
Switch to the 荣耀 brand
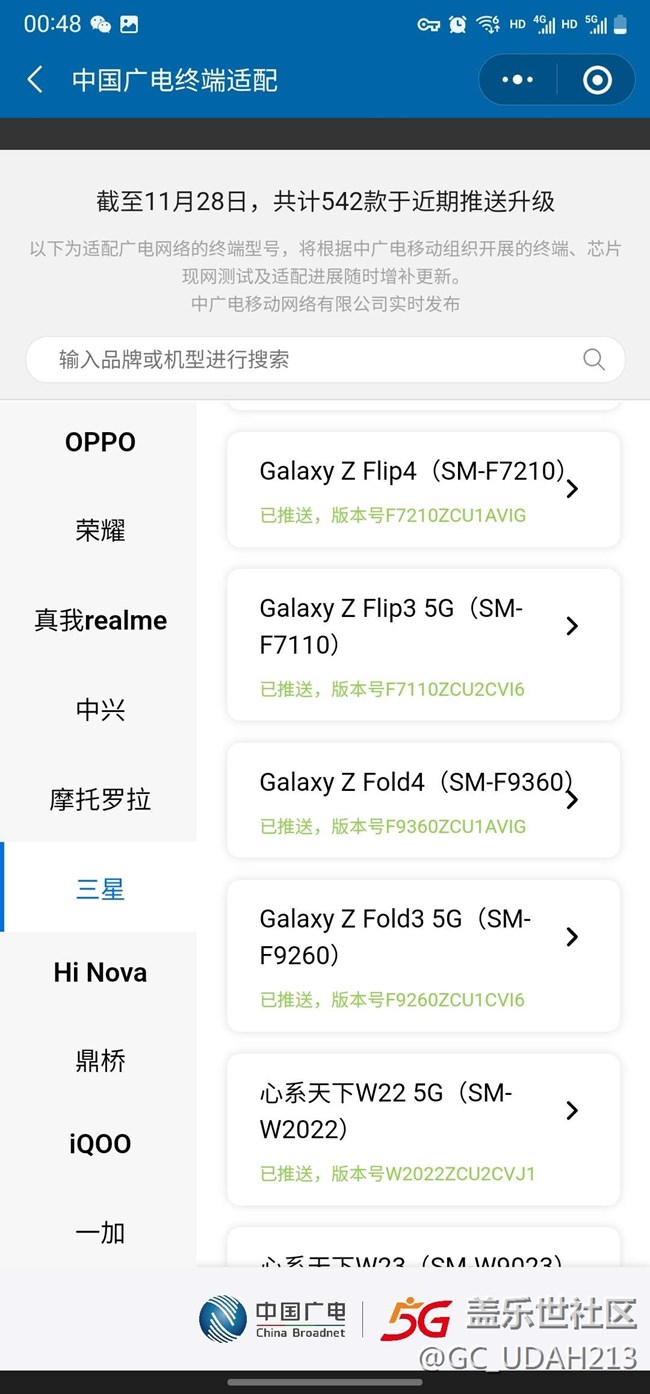tap(100, 530)
